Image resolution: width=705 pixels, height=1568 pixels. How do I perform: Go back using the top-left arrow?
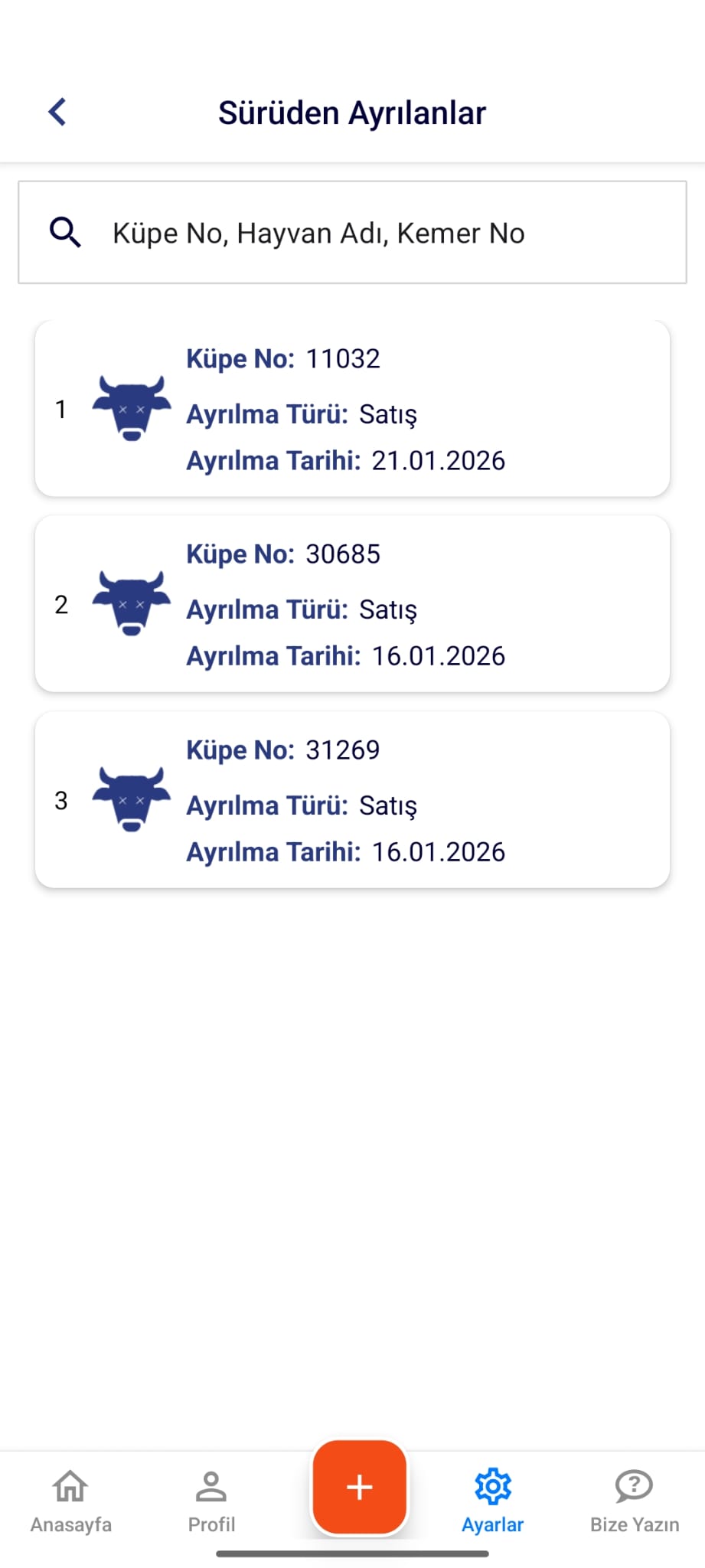(57, 112)
